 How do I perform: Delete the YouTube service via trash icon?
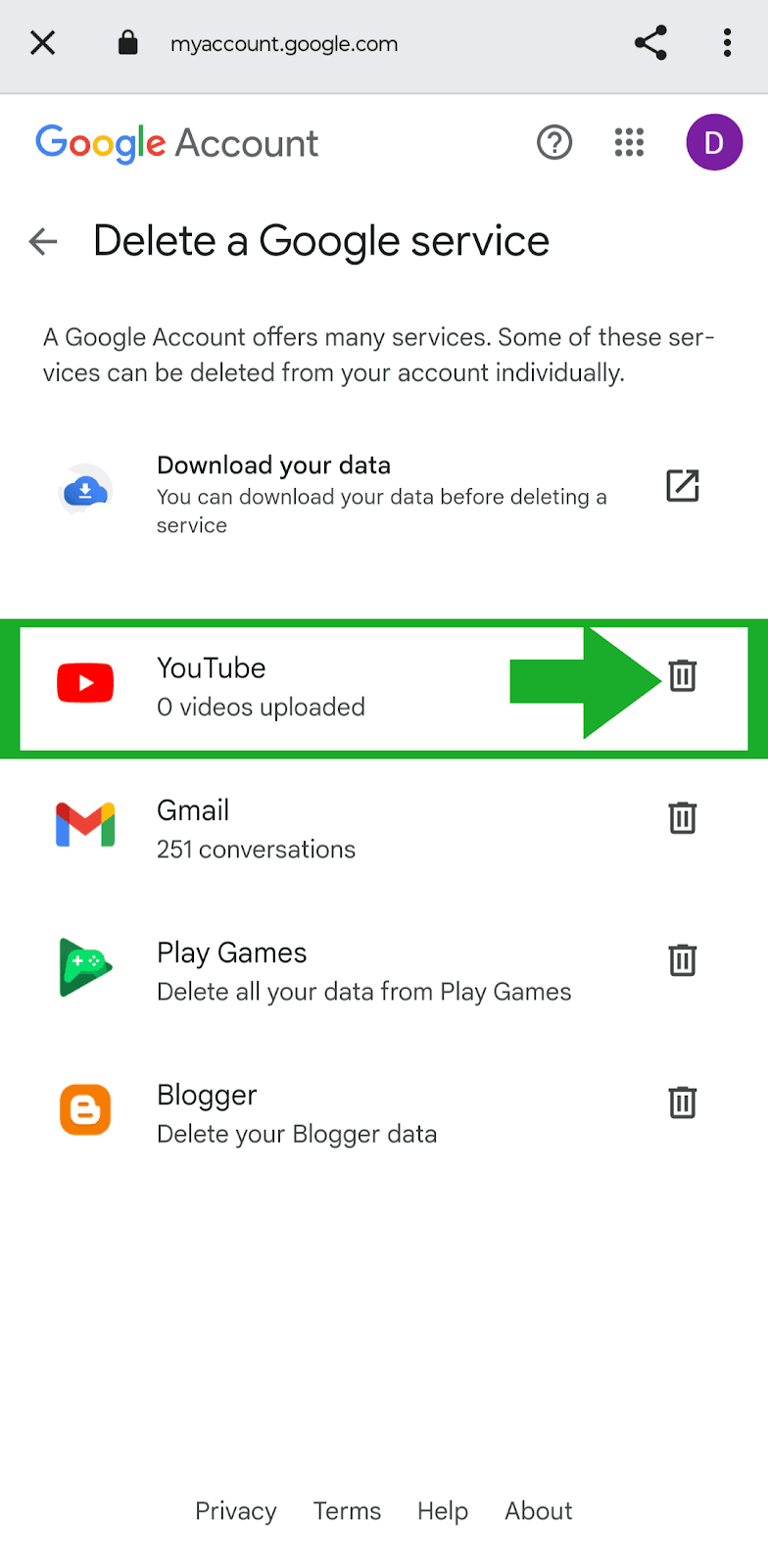pos(682,675)
